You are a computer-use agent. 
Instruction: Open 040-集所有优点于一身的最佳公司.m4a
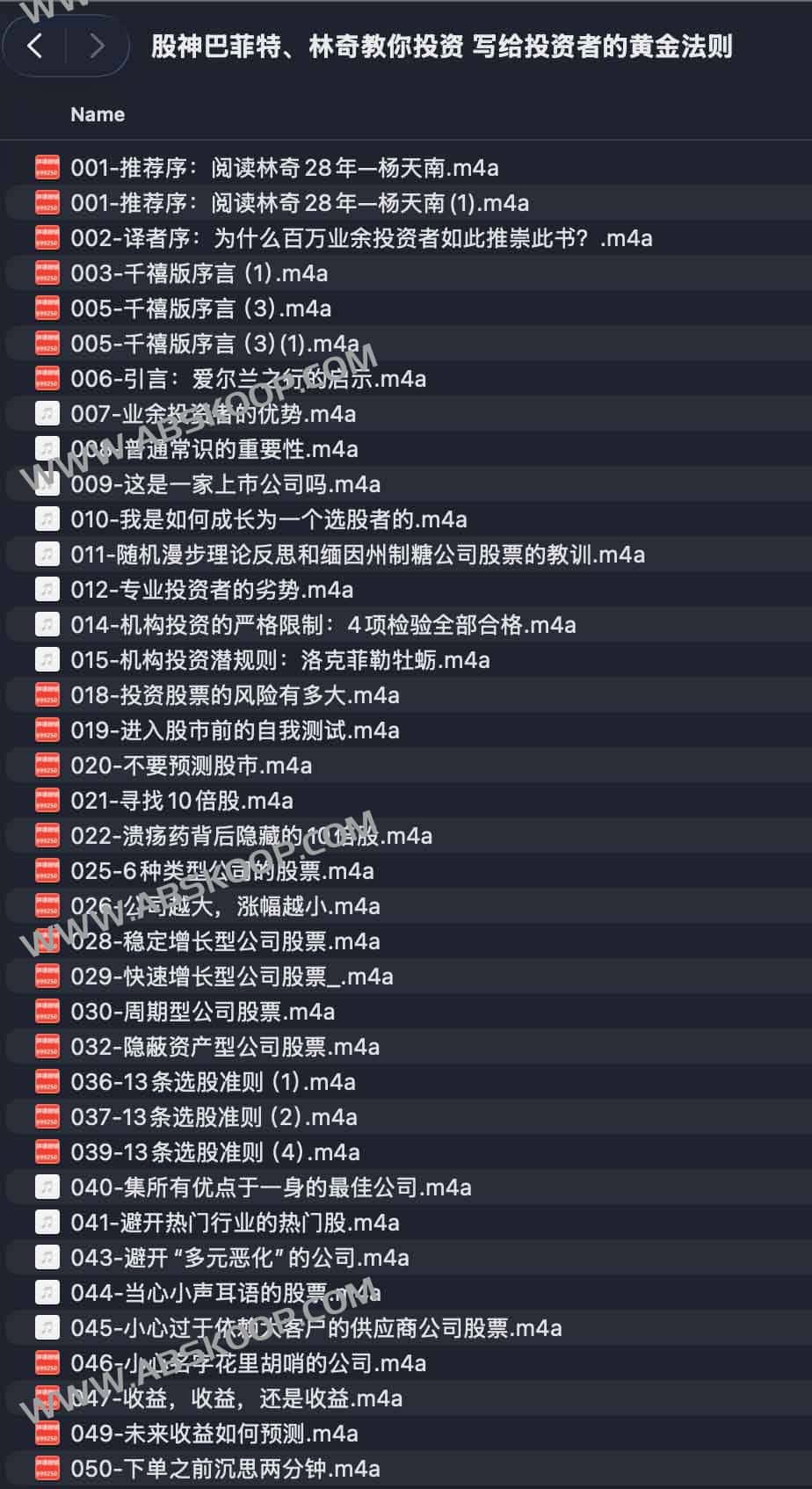272,1188
